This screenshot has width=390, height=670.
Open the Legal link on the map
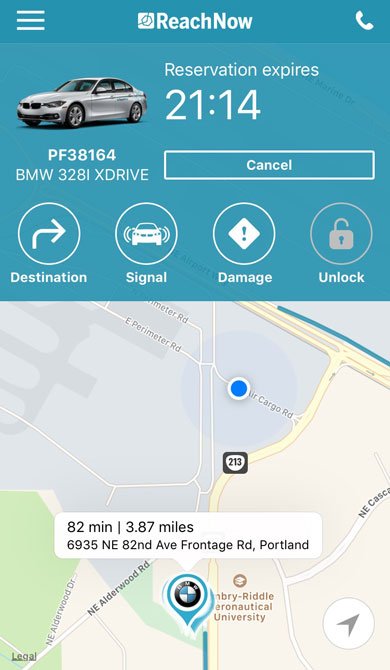pos(24,656)
